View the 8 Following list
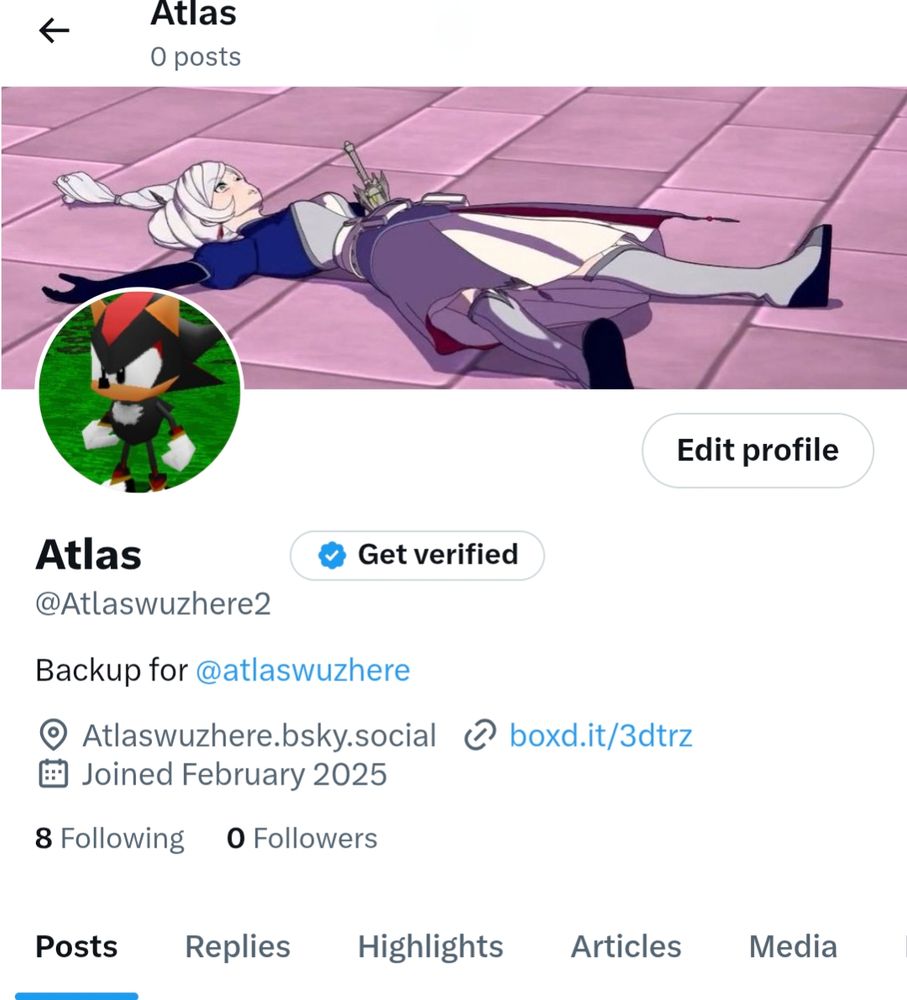The width and height of the screenshot is (907, 1000). pyautogui.click(x=109, y=838)
